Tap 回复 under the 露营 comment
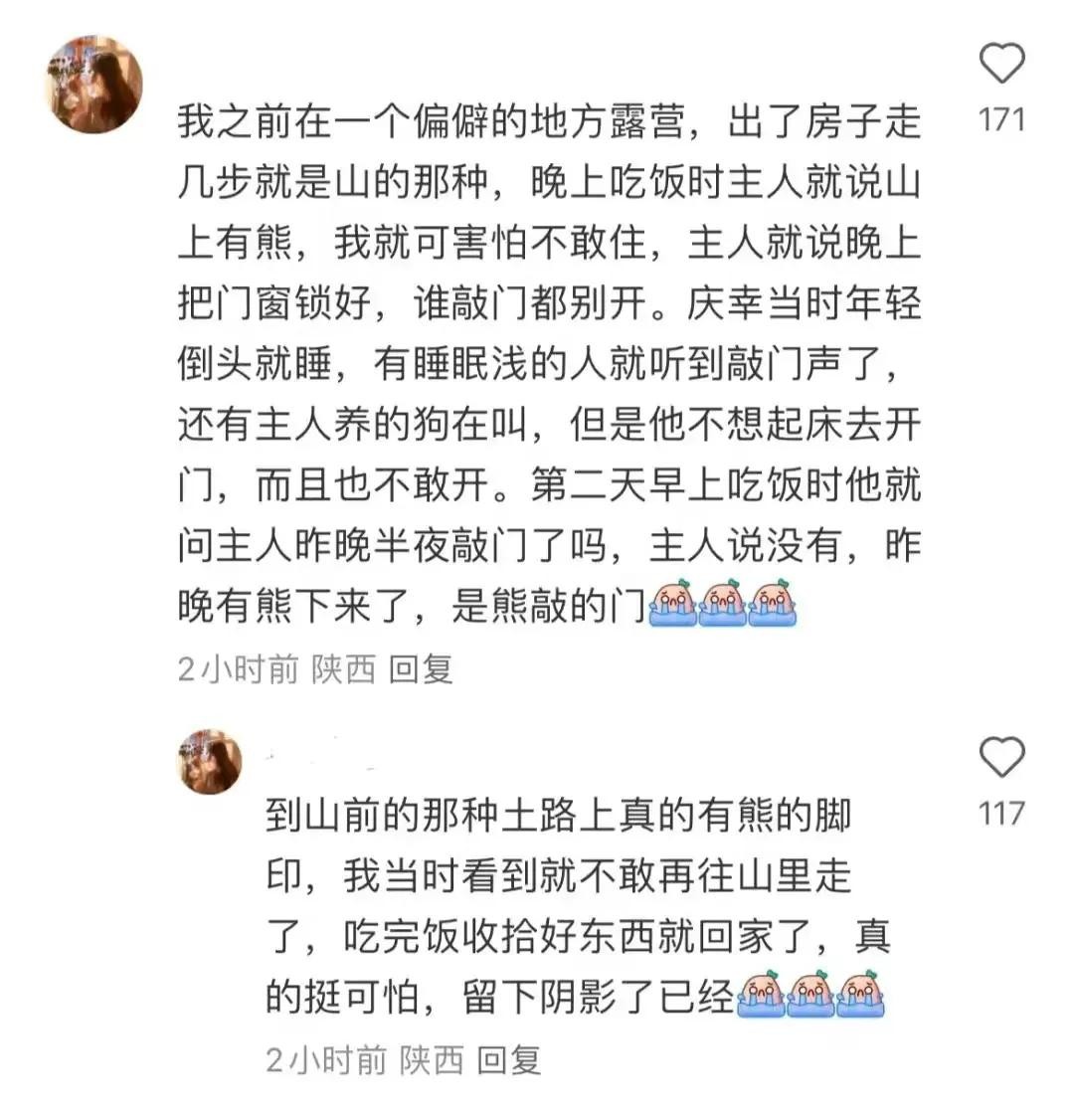Screen dimensions: 1074x1120 point(421,669)
